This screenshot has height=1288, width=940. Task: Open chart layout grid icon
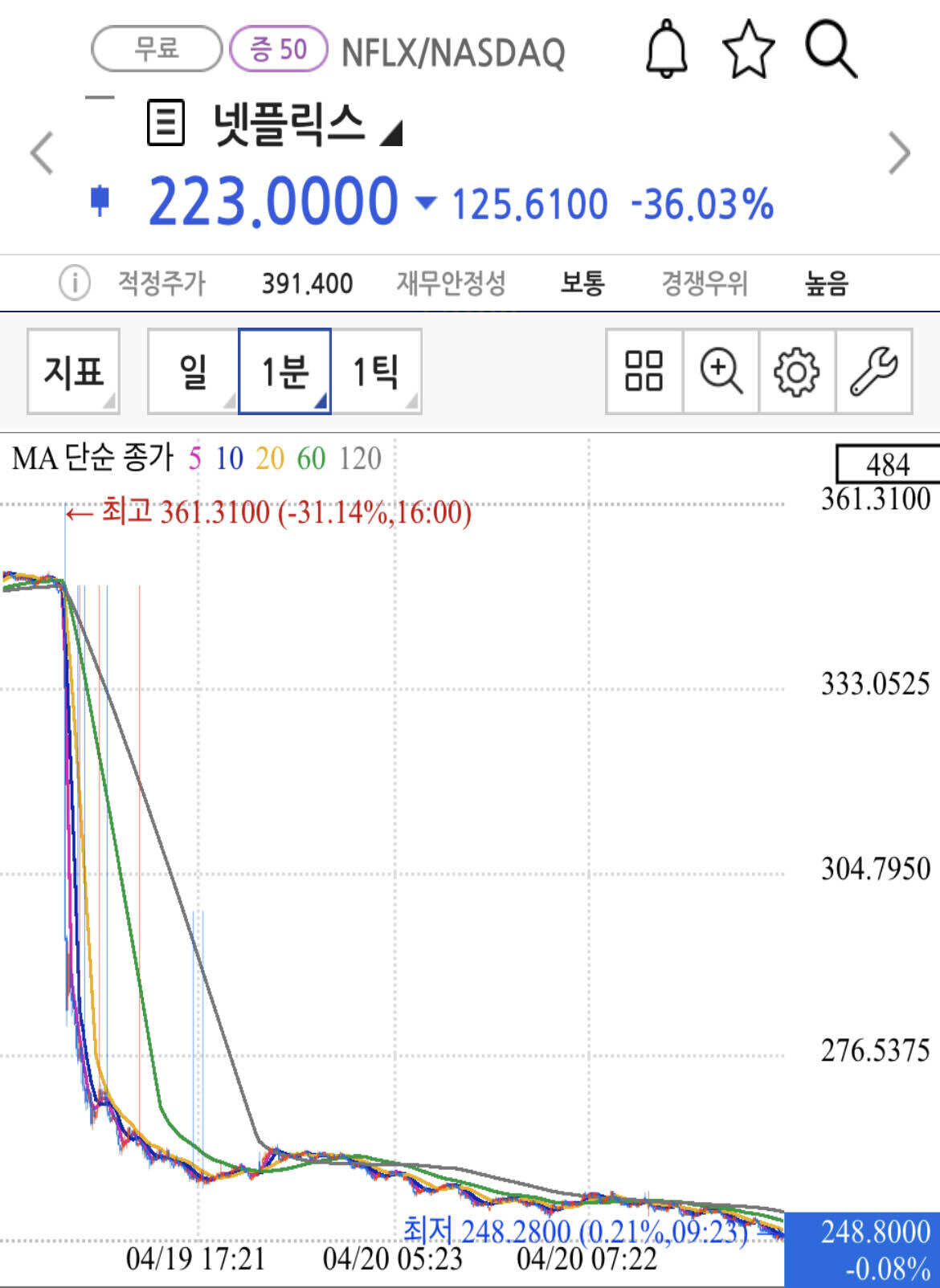[x=644, y=372]
